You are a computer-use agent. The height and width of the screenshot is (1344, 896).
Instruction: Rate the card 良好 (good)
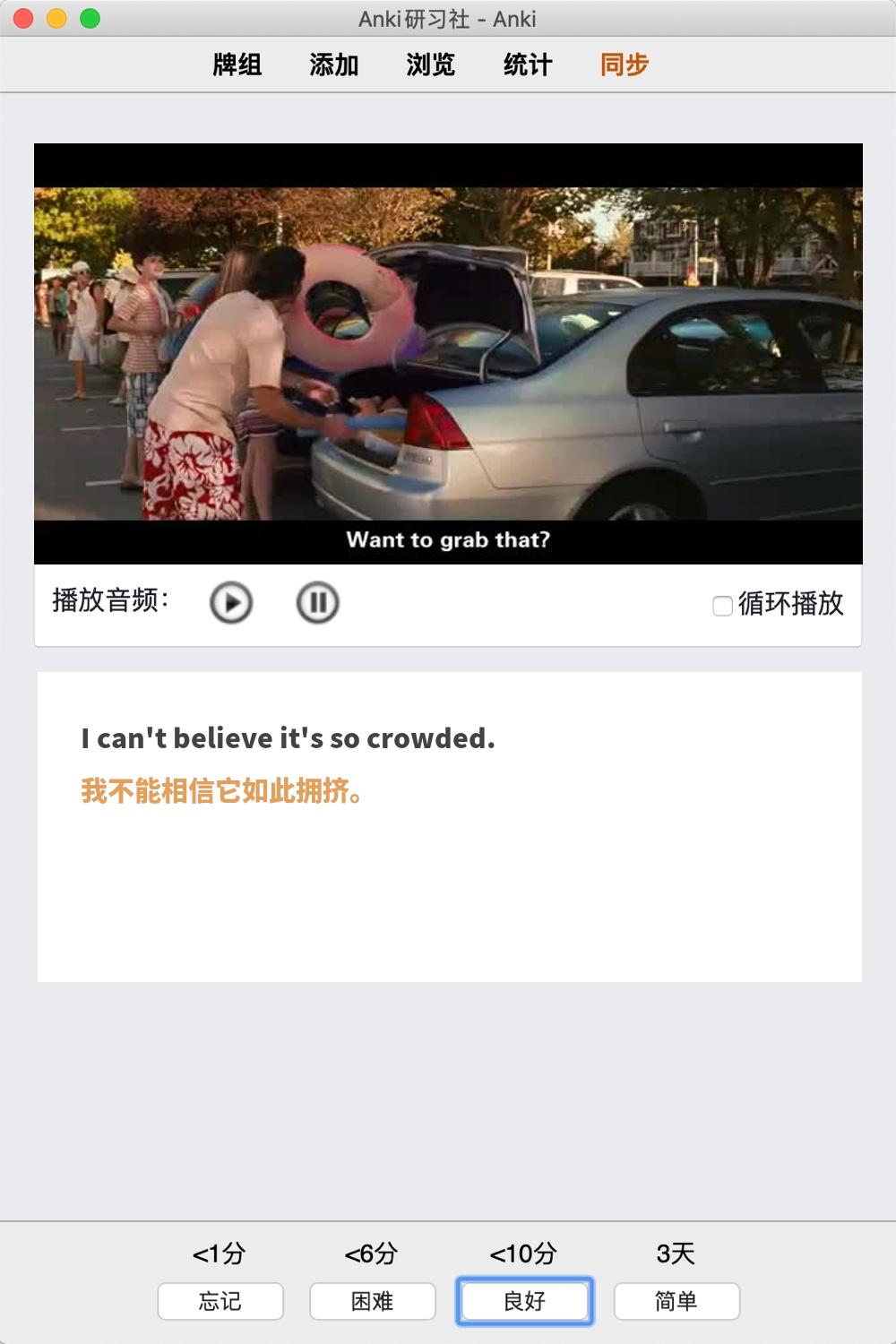pyautogui.click(x=525, y=1301)
